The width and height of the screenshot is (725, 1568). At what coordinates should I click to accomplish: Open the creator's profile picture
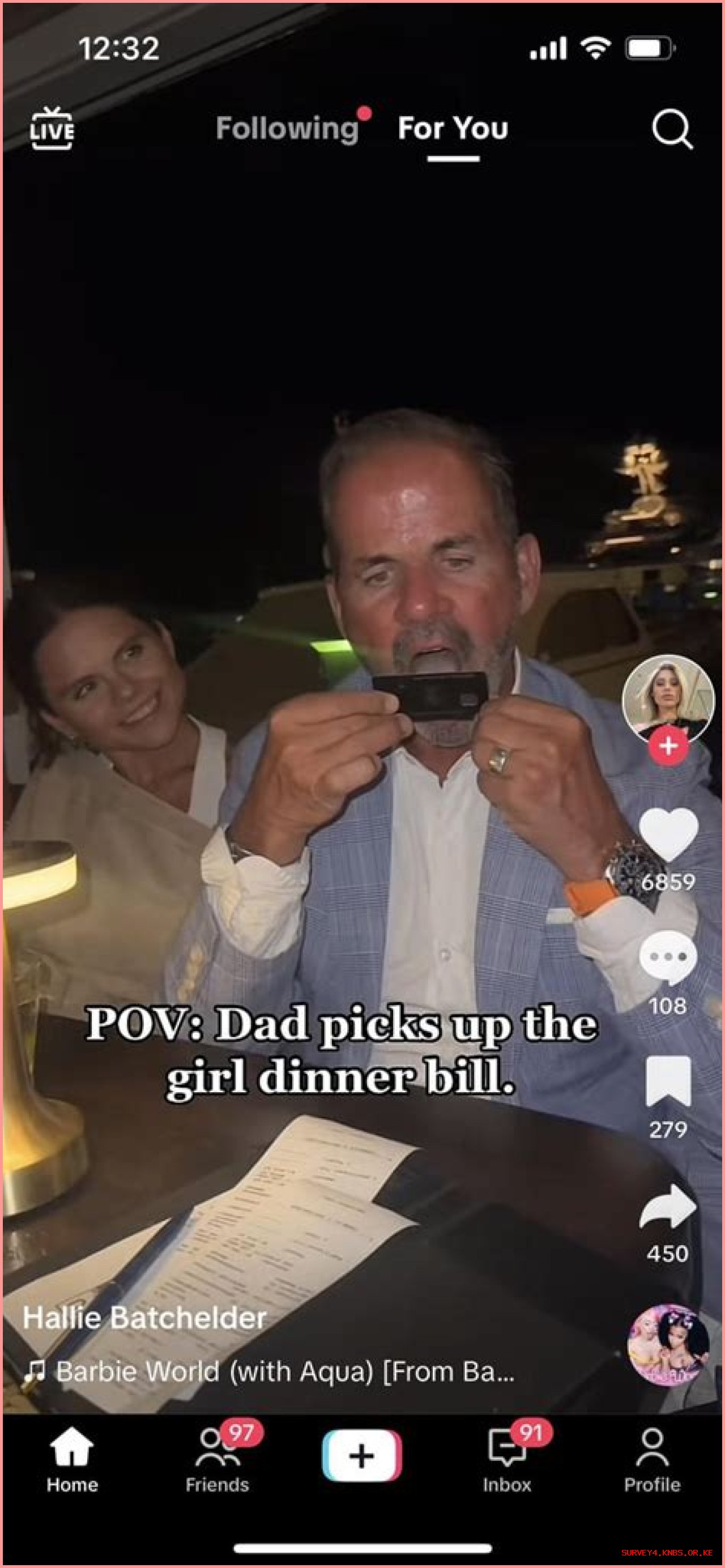pyautogui.click(x=668, y=697)
